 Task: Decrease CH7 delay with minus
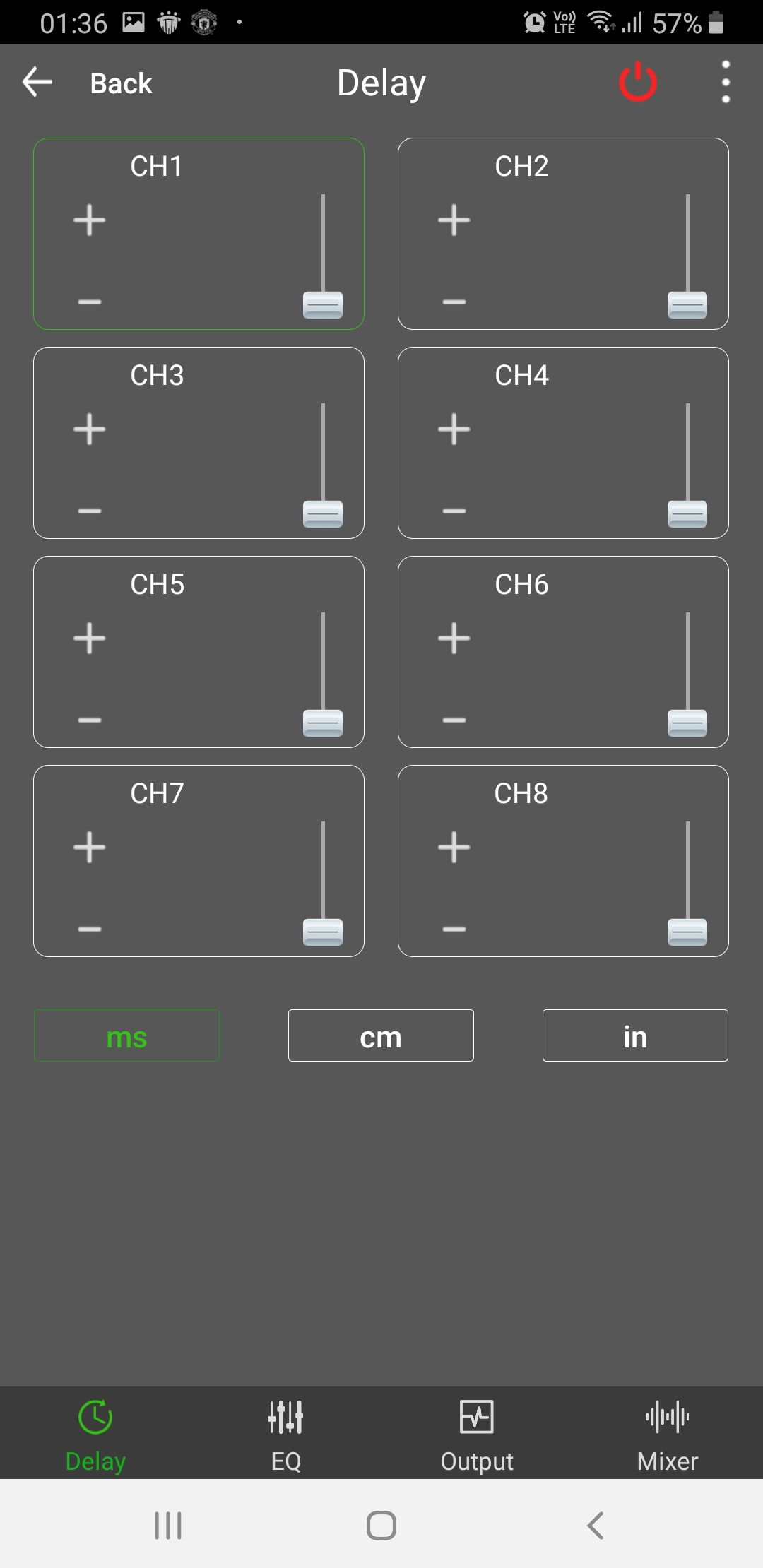[90, 929]
